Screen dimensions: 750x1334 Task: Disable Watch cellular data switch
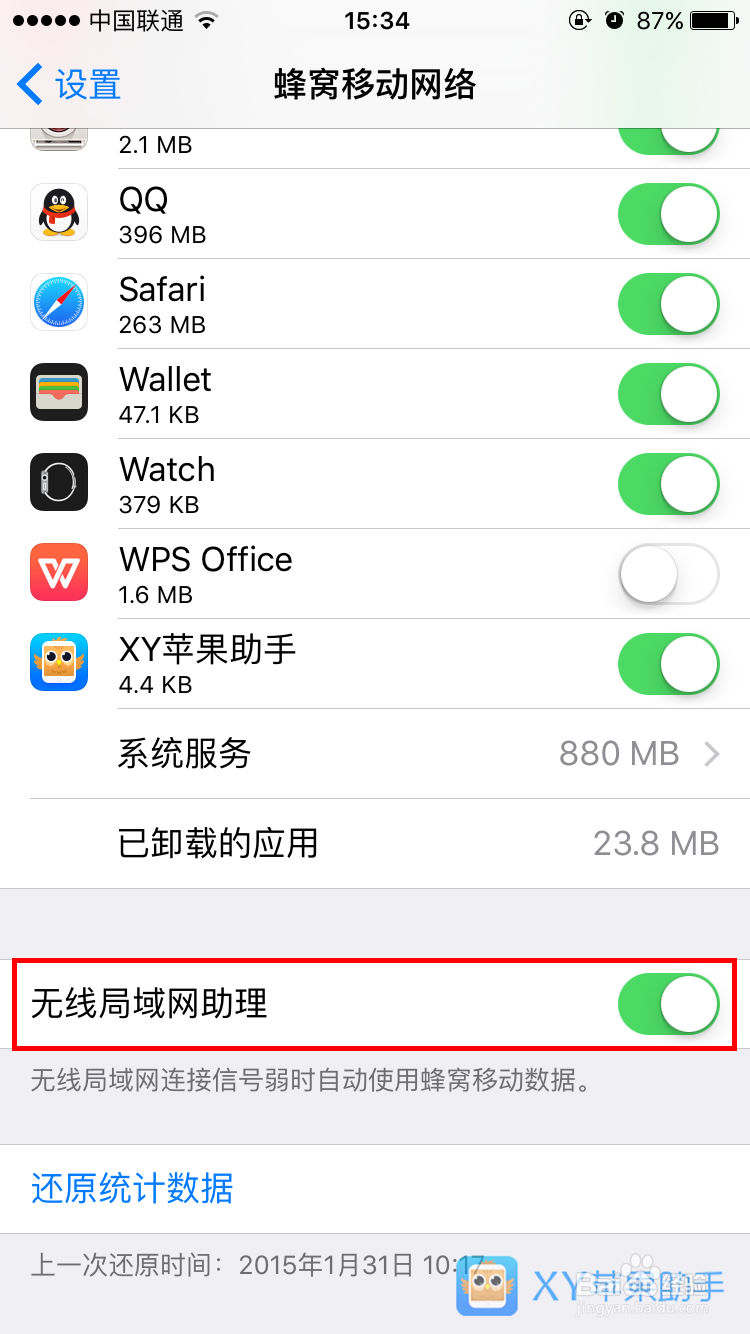(x=667, y=483)
